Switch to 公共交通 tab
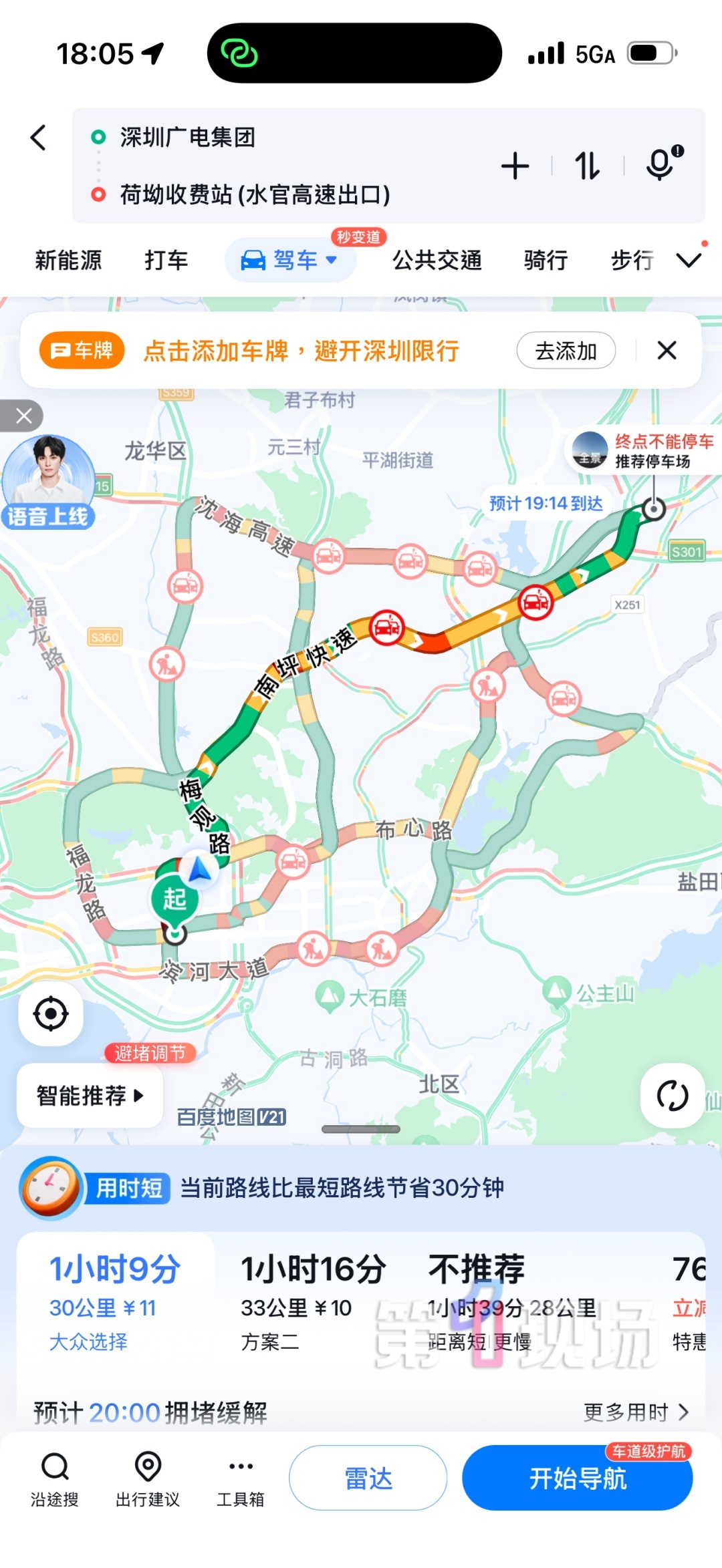 [x=437, y=260]
